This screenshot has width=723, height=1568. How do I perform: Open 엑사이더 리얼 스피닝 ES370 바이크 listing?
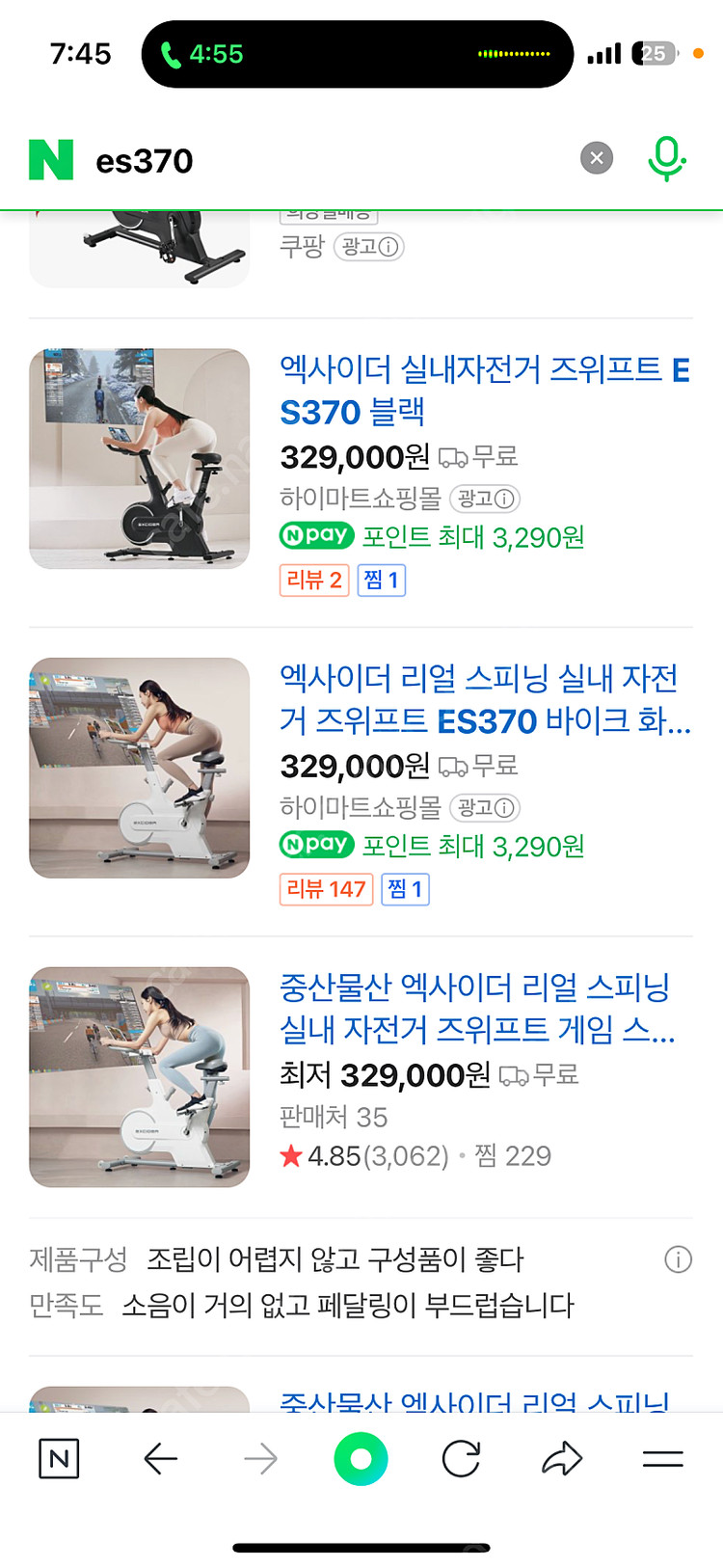(484, 699)
